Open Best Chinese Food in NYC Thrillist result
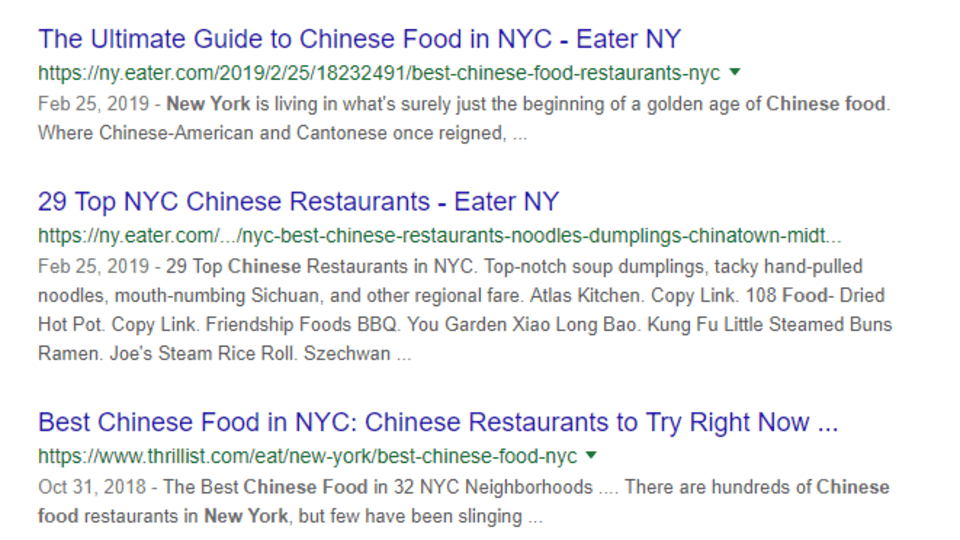Viewport: 960px width, 540px height. tap(437, 423)
